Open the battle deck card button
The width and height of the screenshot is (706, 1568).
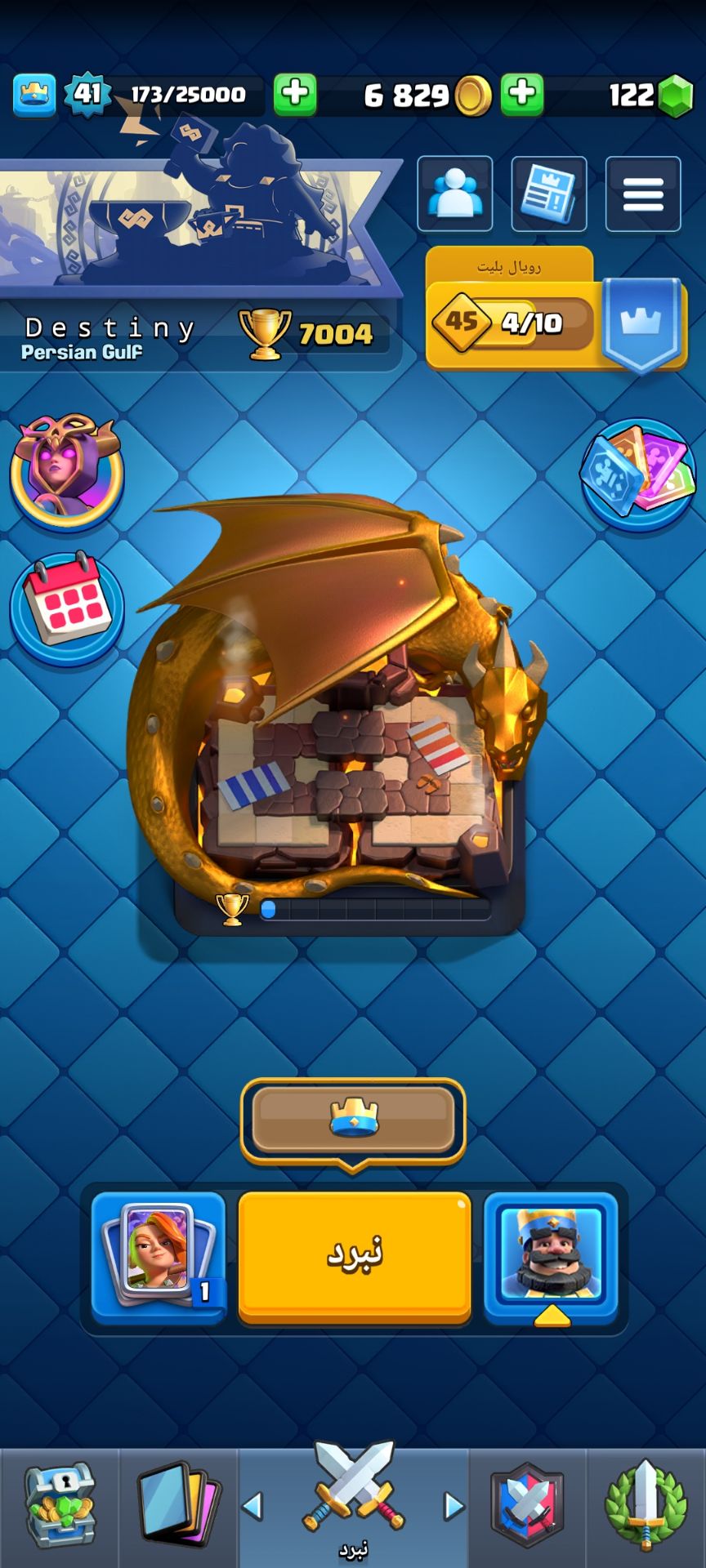point(159,1256)
